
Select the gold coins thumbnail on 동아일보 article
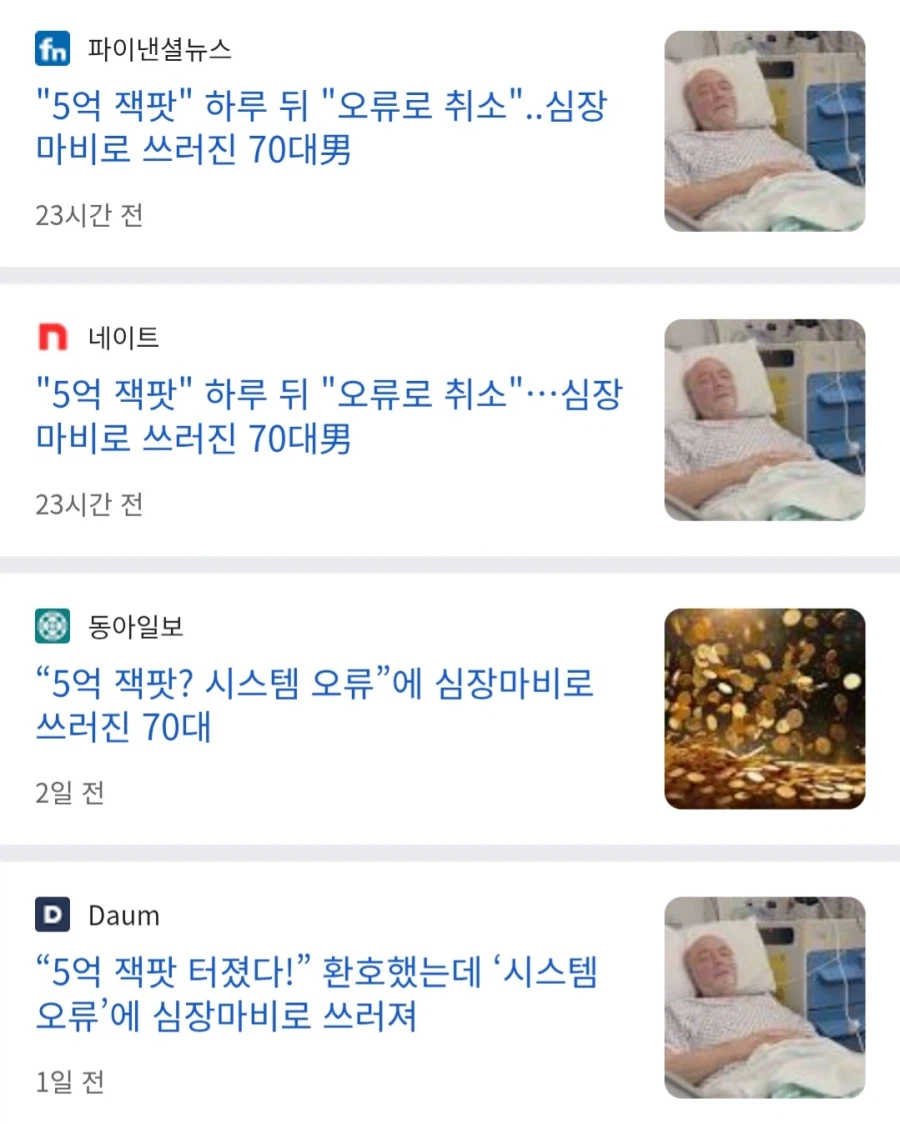pyautogui.click(x=763, y=710)
